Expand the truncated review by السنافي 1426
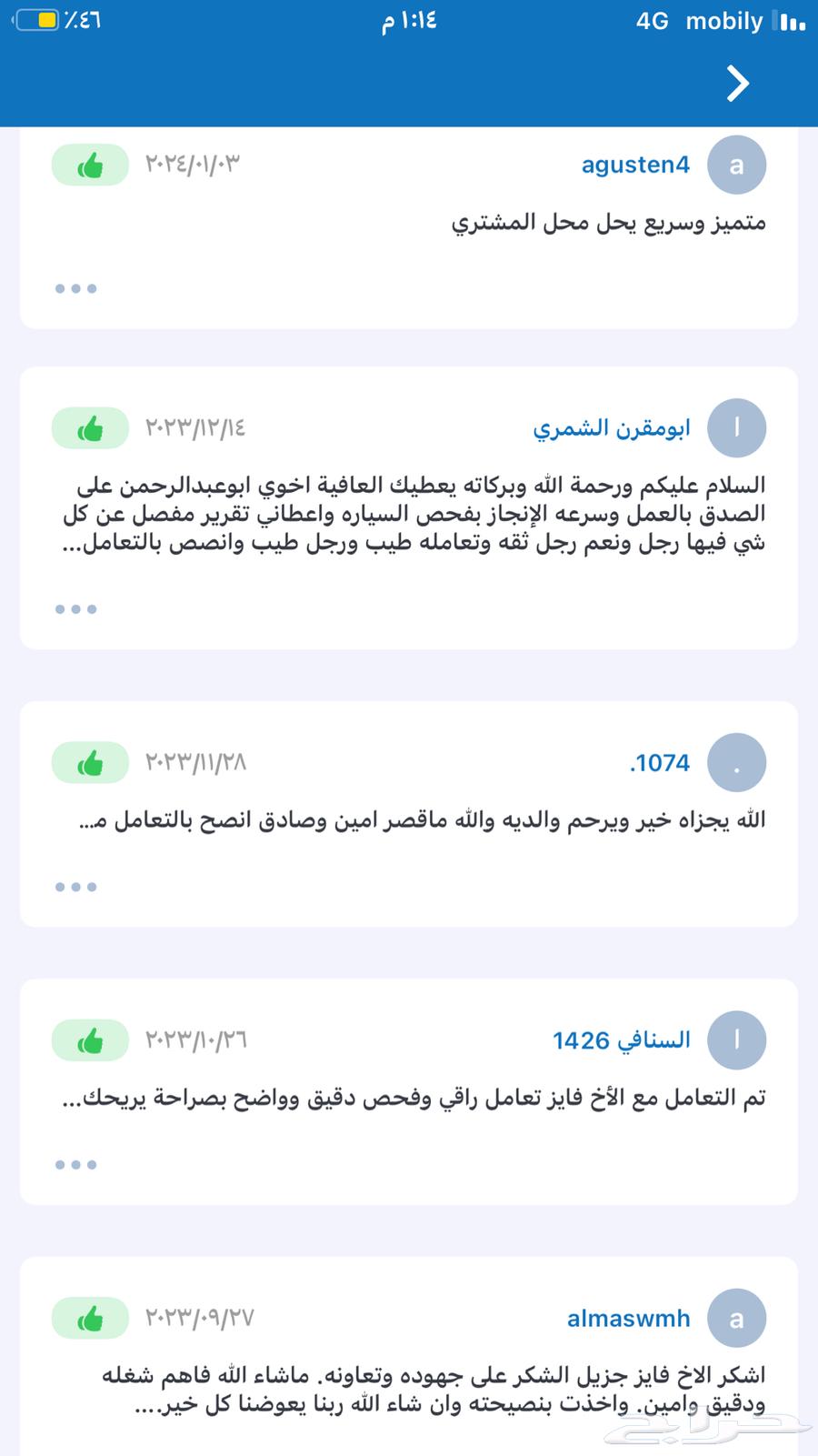Image resolution: width=818 pixels, height=1456 pixels. (75, 1163)
